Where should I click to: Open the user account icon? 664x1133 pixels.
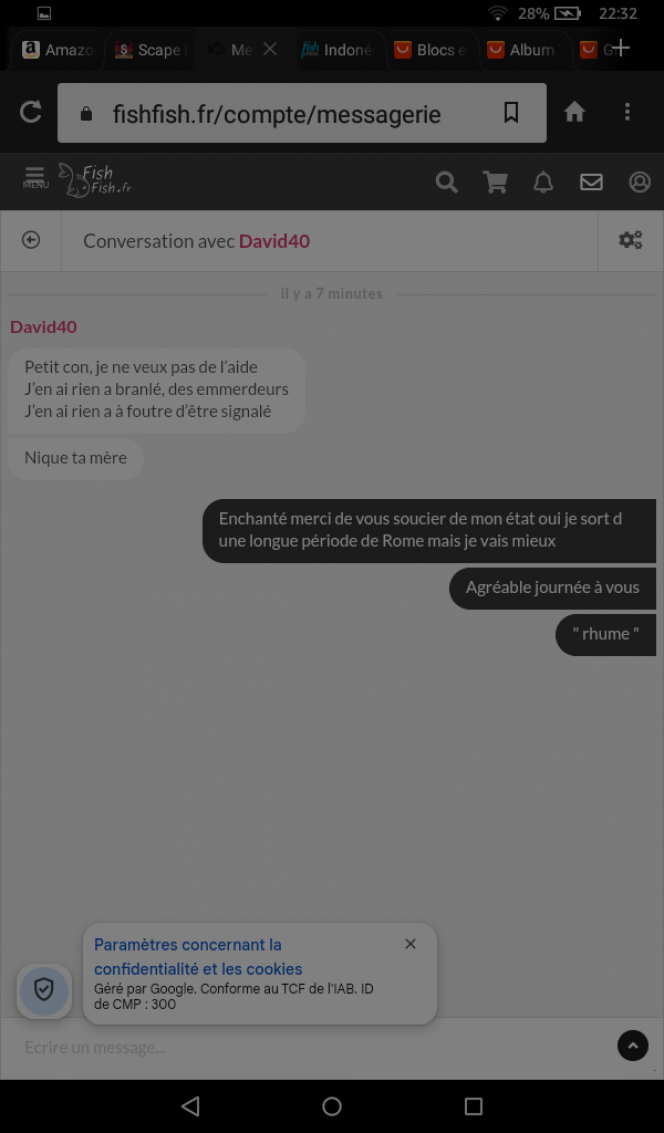click(x=639, y=182)
